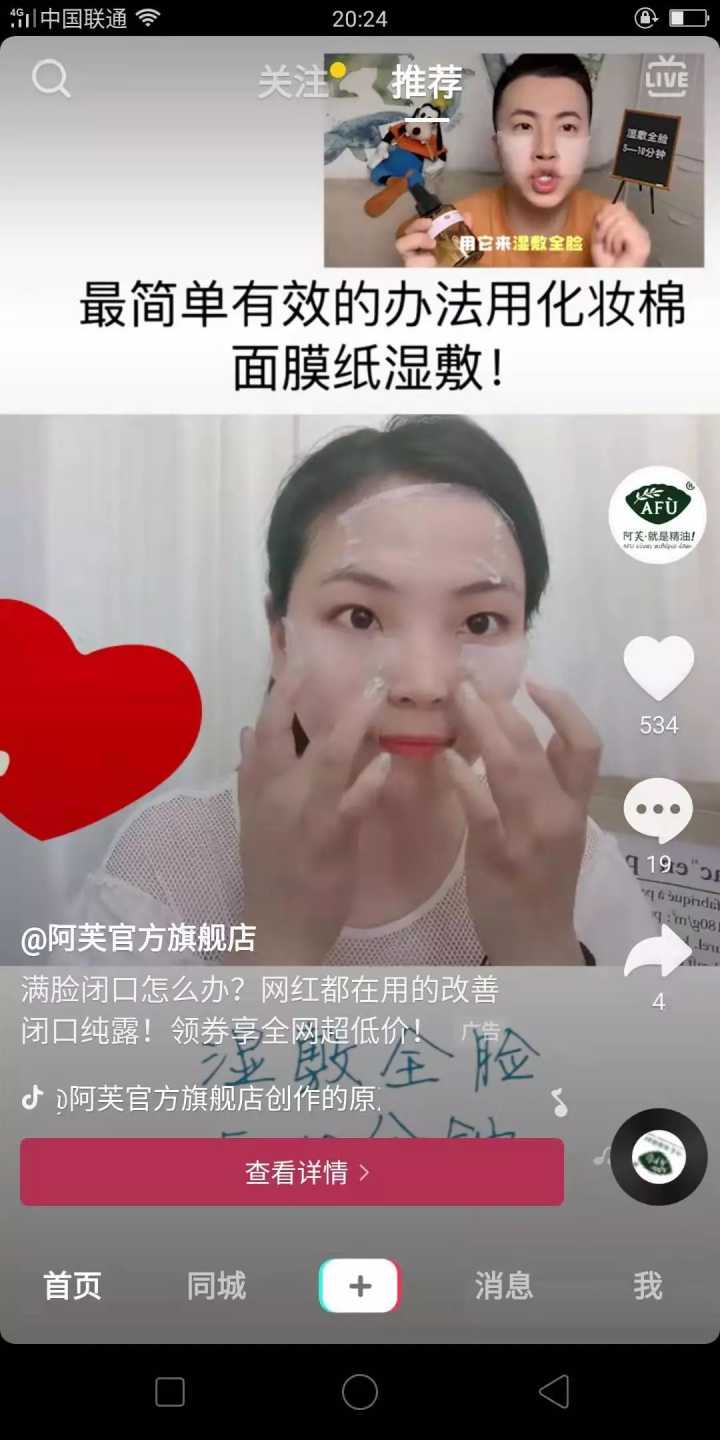Create a new video with plus button

pyautogui.click(x=360, y=1286)
